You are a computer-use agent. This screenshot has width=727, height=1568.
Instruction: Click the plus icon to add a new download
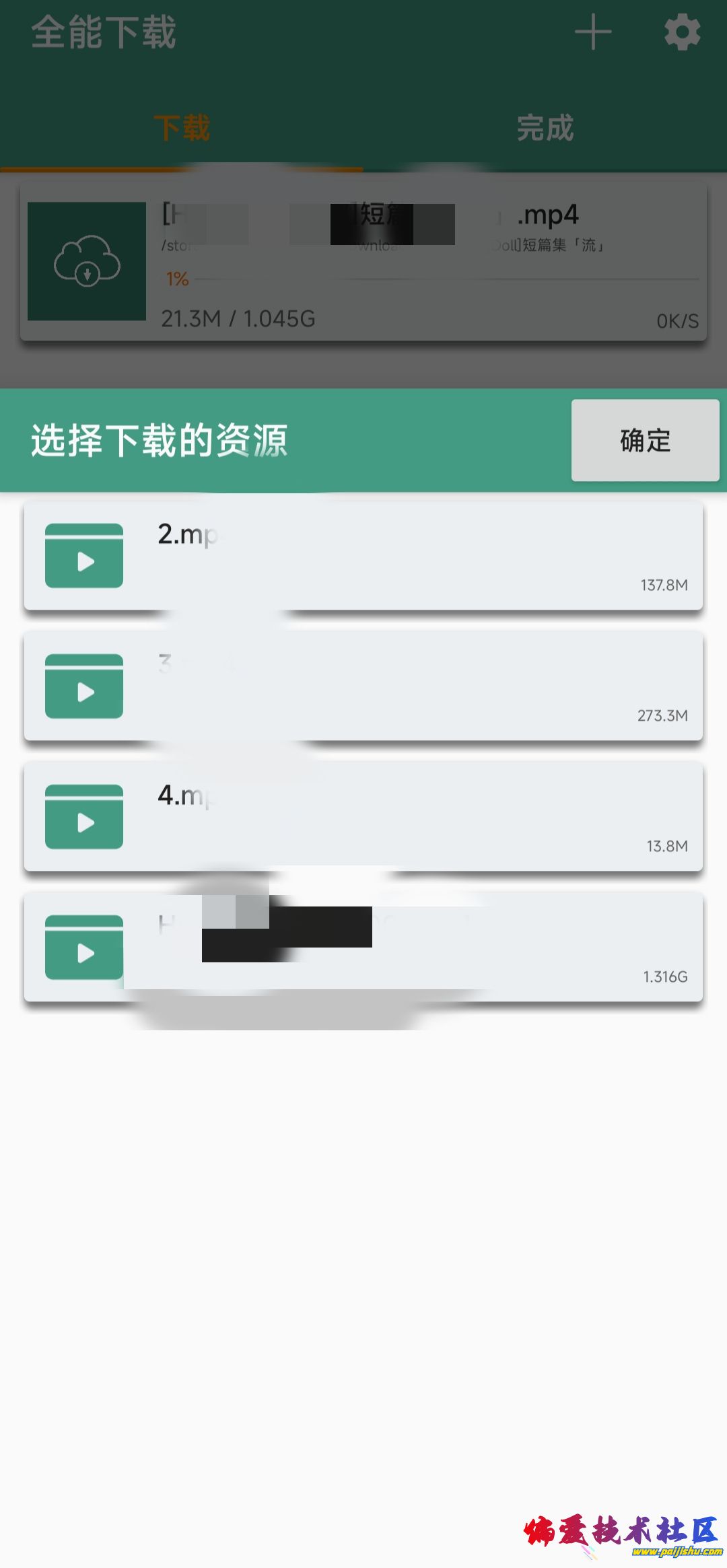click(x=593, y=32)
